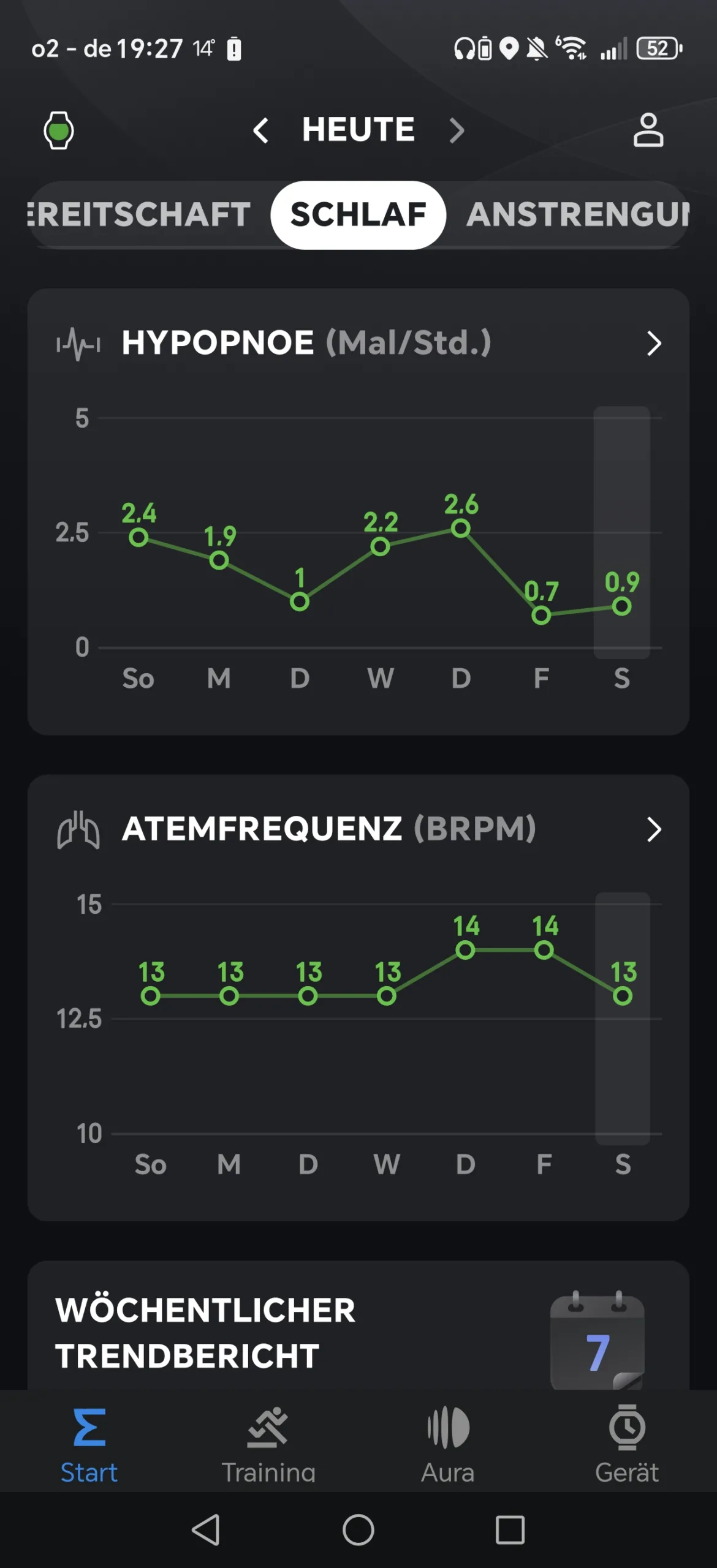Go to the previous day

[261, 130]
